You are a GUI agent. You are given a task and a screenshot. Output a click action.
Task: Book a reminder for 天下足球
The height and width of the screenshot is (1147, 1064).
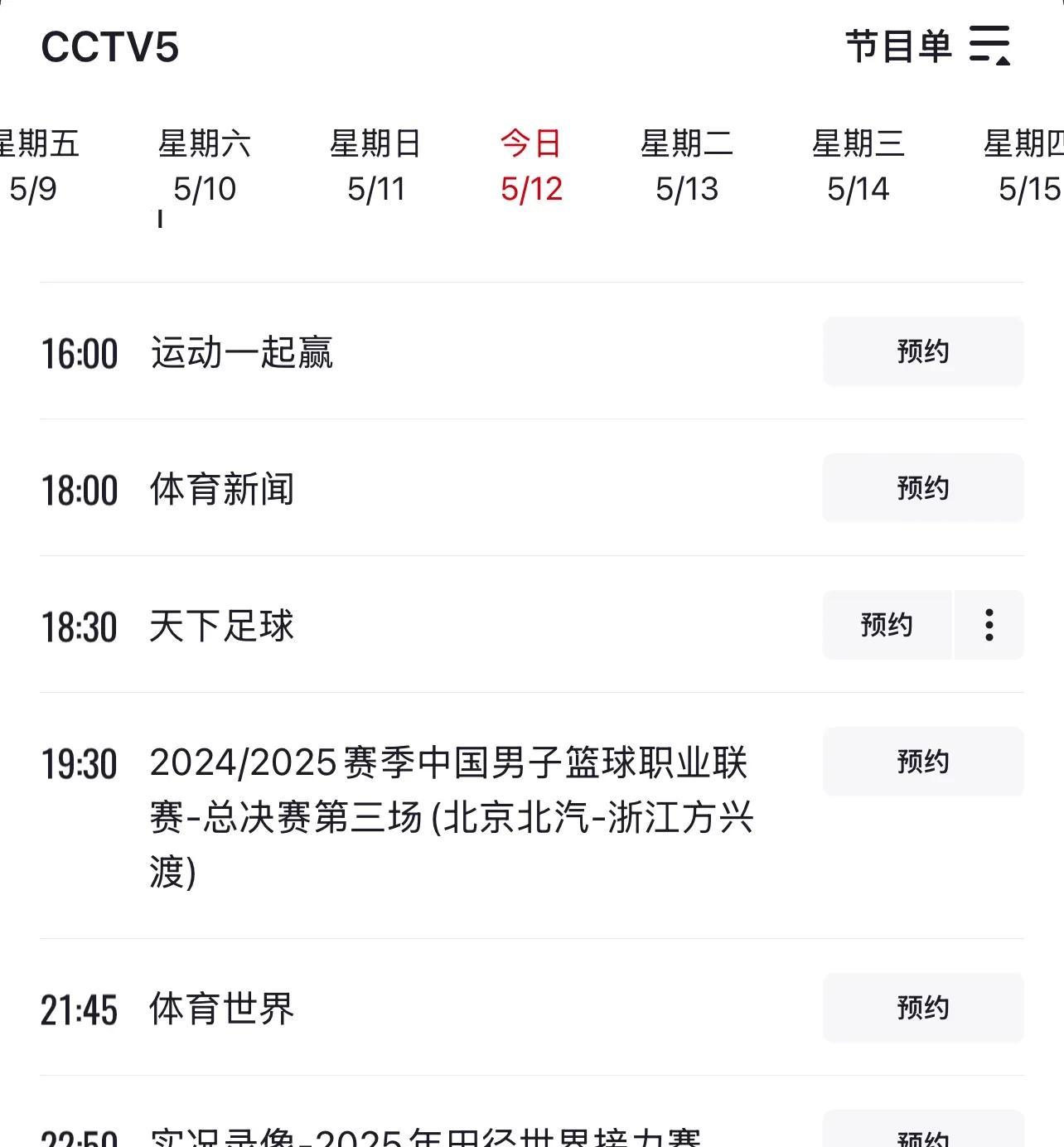click(887, 625)
